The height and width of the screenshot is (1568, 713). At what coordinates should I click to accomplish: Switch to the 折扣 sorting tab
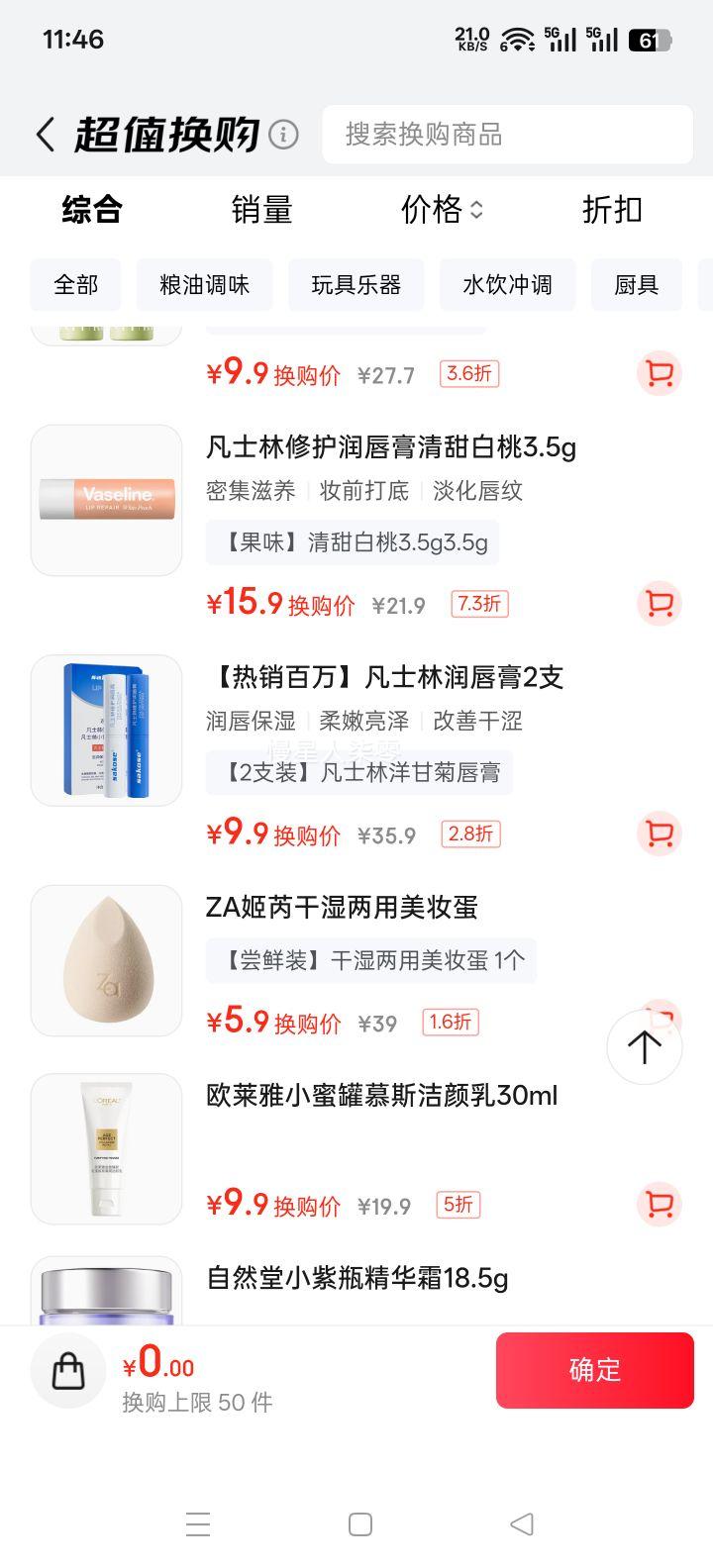pyautogui.click(x=611, y=210)
